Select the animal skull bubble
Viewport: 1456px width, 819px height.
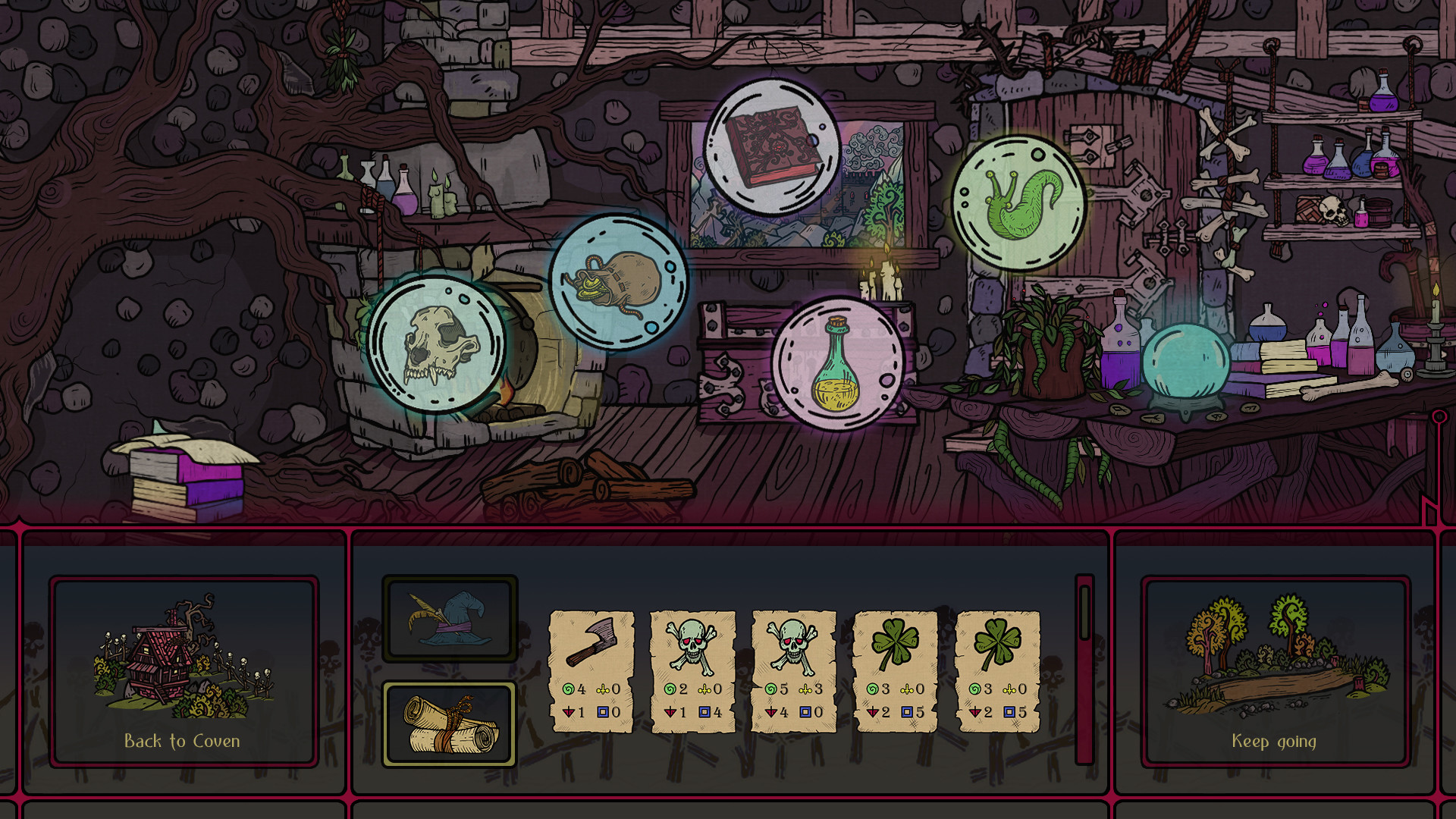click(x=438, y=345)
